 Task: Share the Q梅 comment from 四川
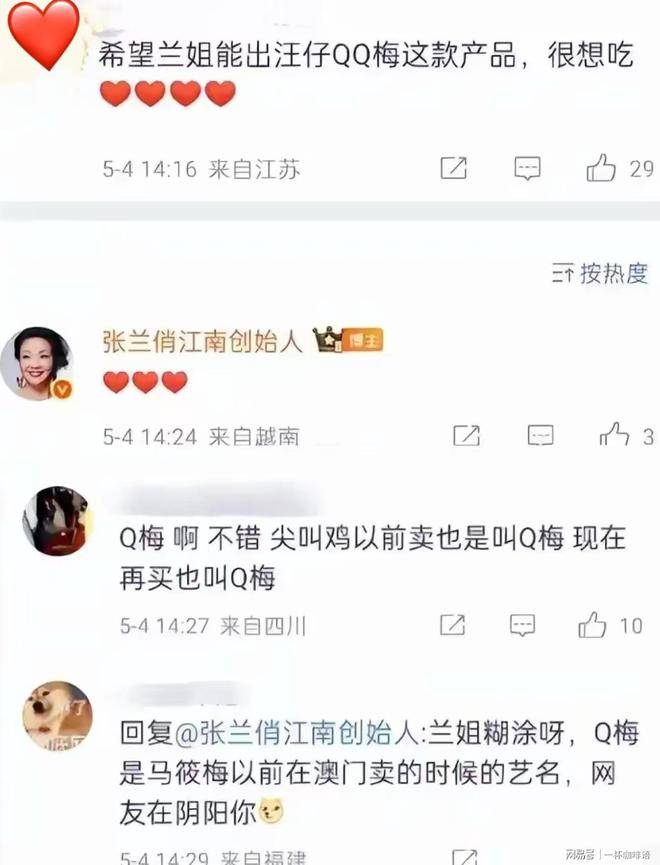453,625
